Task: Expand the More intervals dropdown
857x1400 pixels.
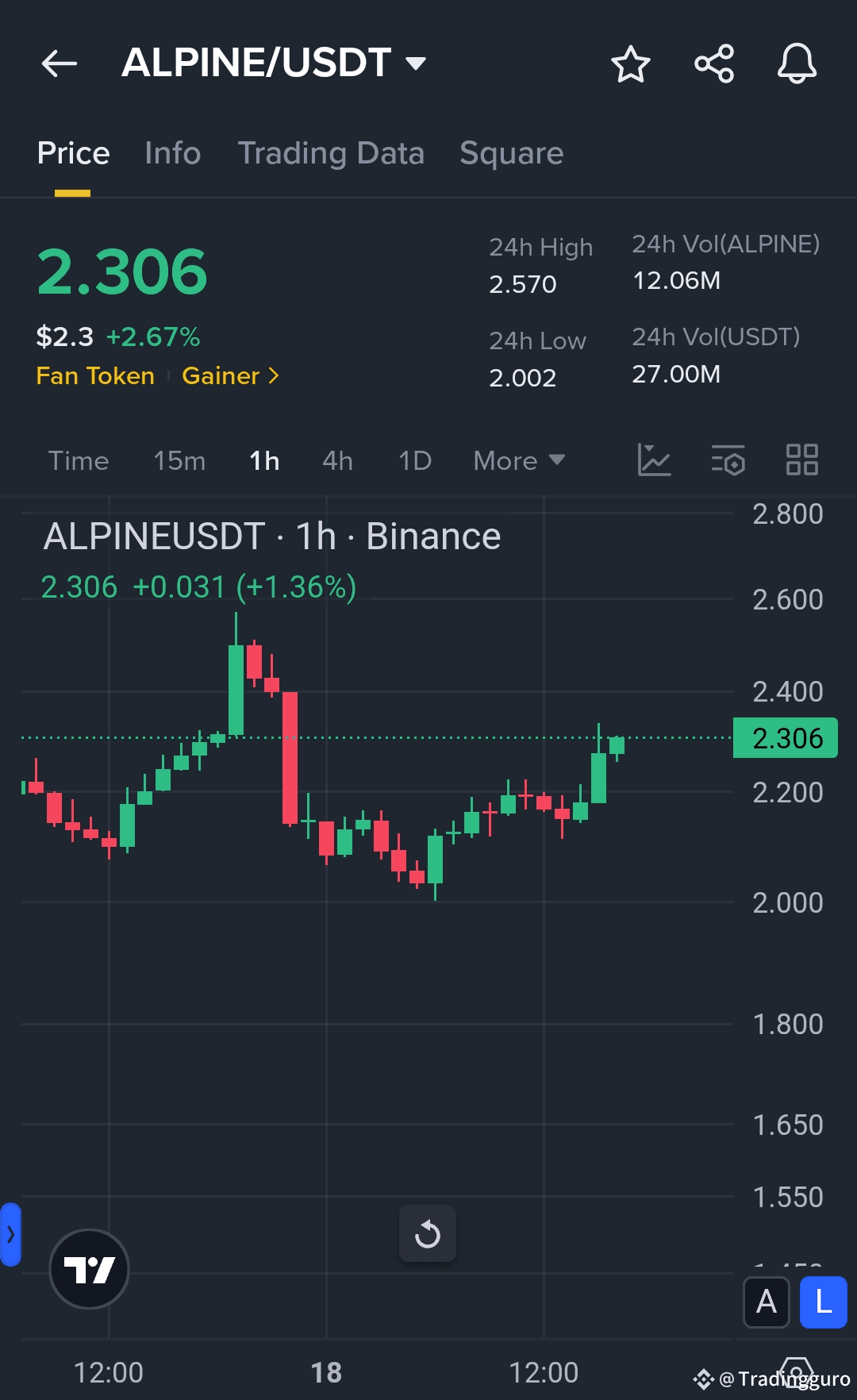Action: coord(519,460)
